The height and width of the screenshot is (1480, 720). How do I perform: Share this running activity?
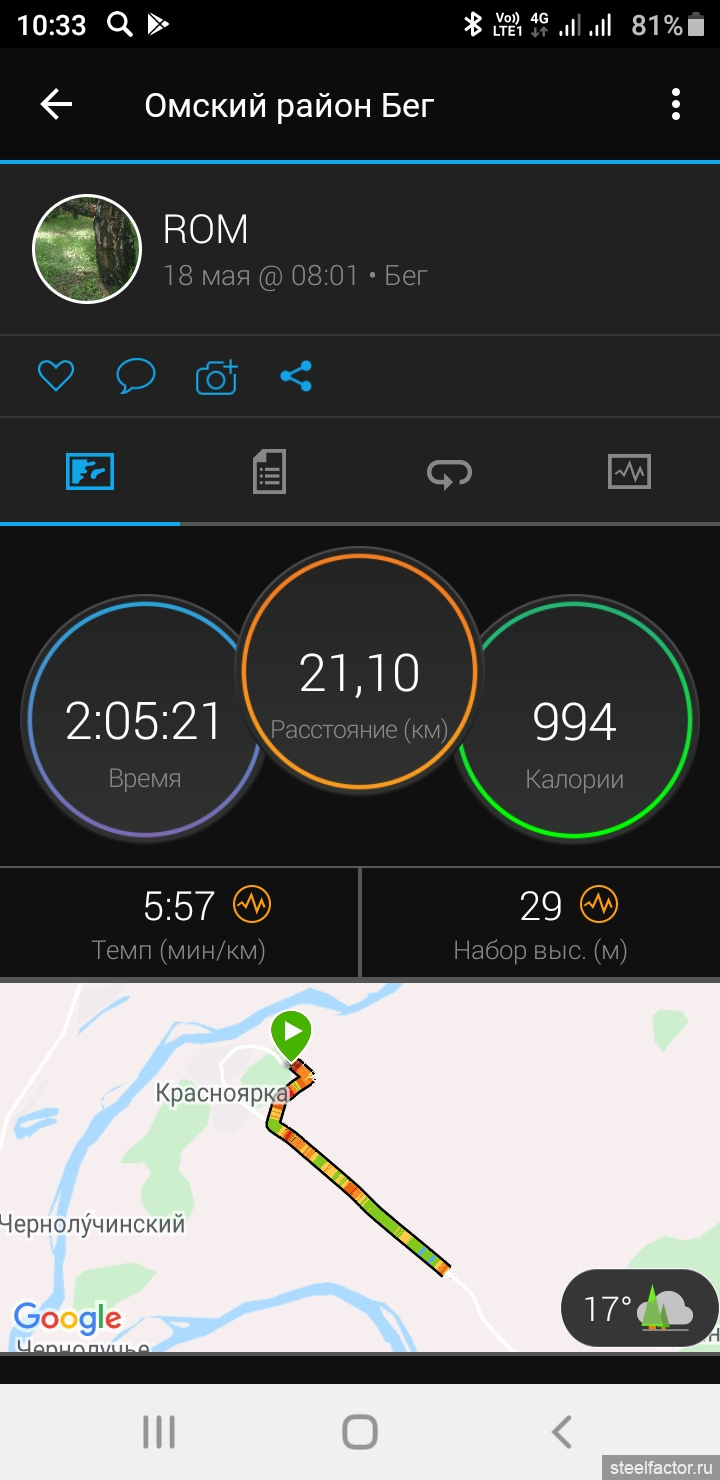[x=296, y=377]
